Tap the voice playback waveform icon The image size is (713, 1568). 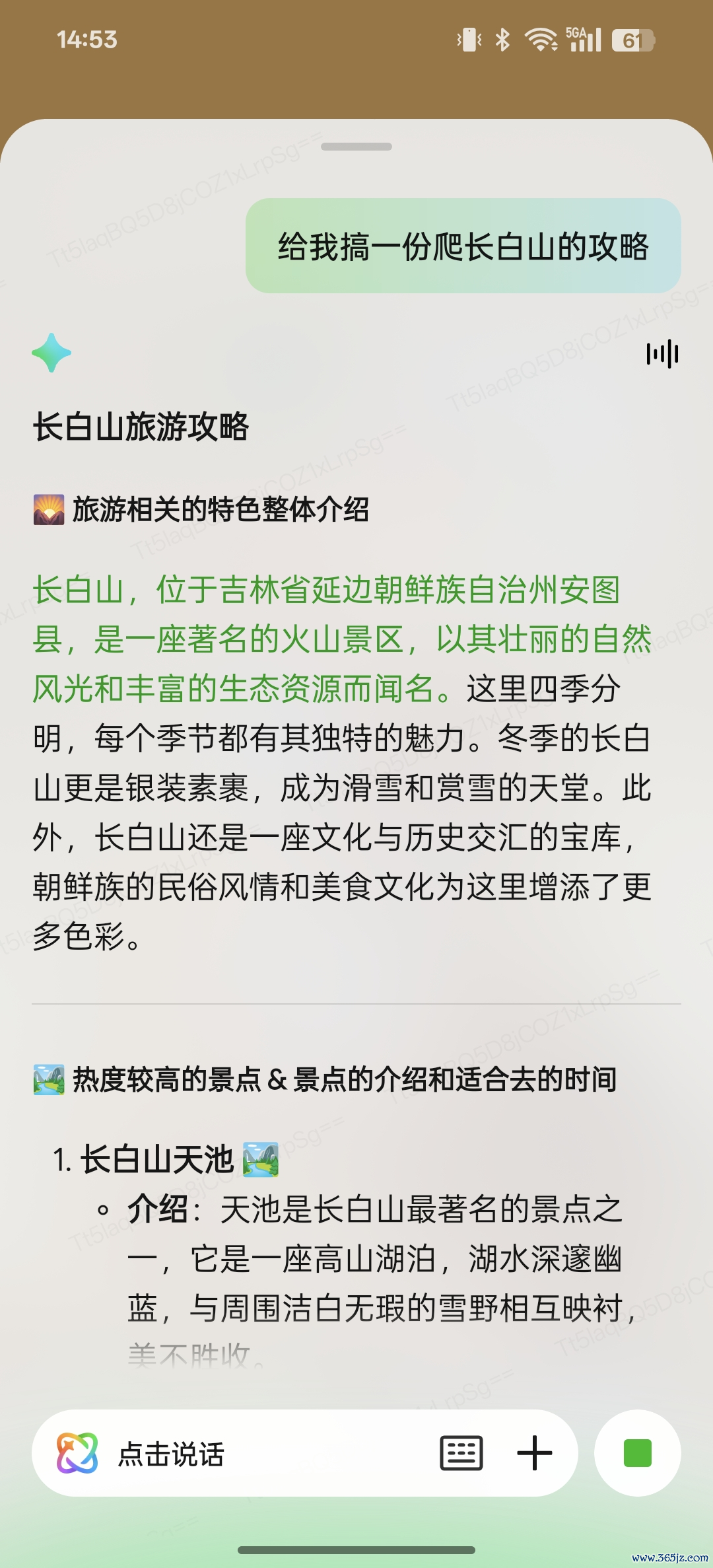coord(662,354)
